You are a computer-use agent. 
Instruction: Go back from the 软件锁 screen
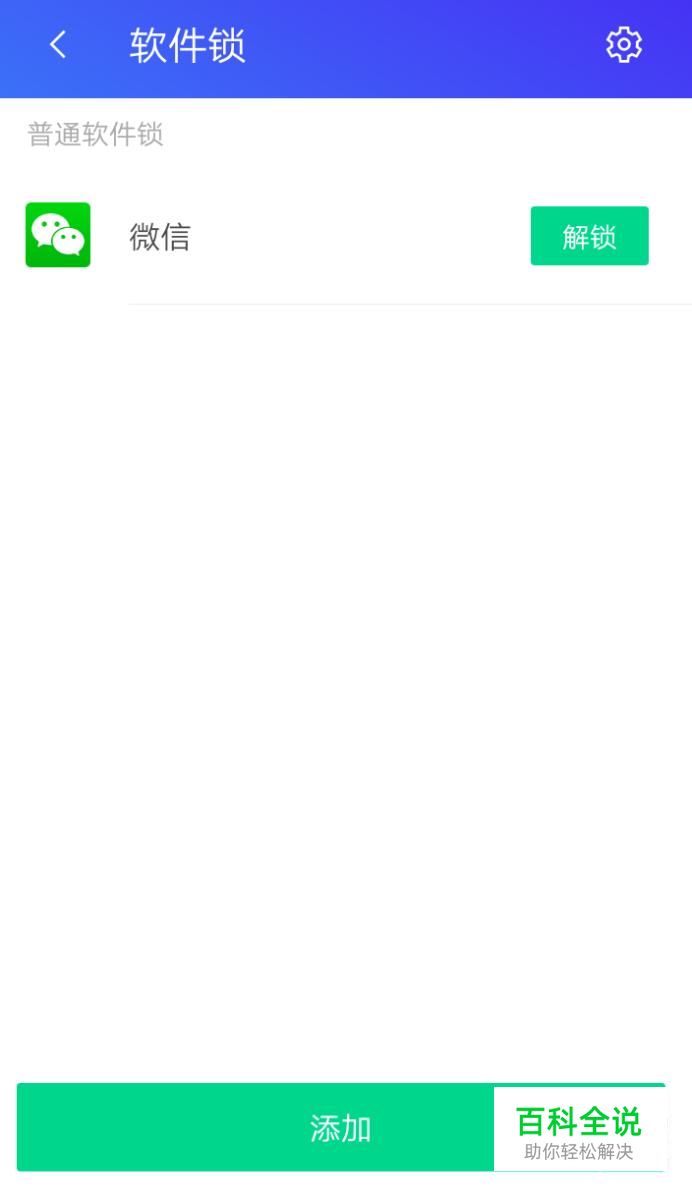[x=58, y=45]
